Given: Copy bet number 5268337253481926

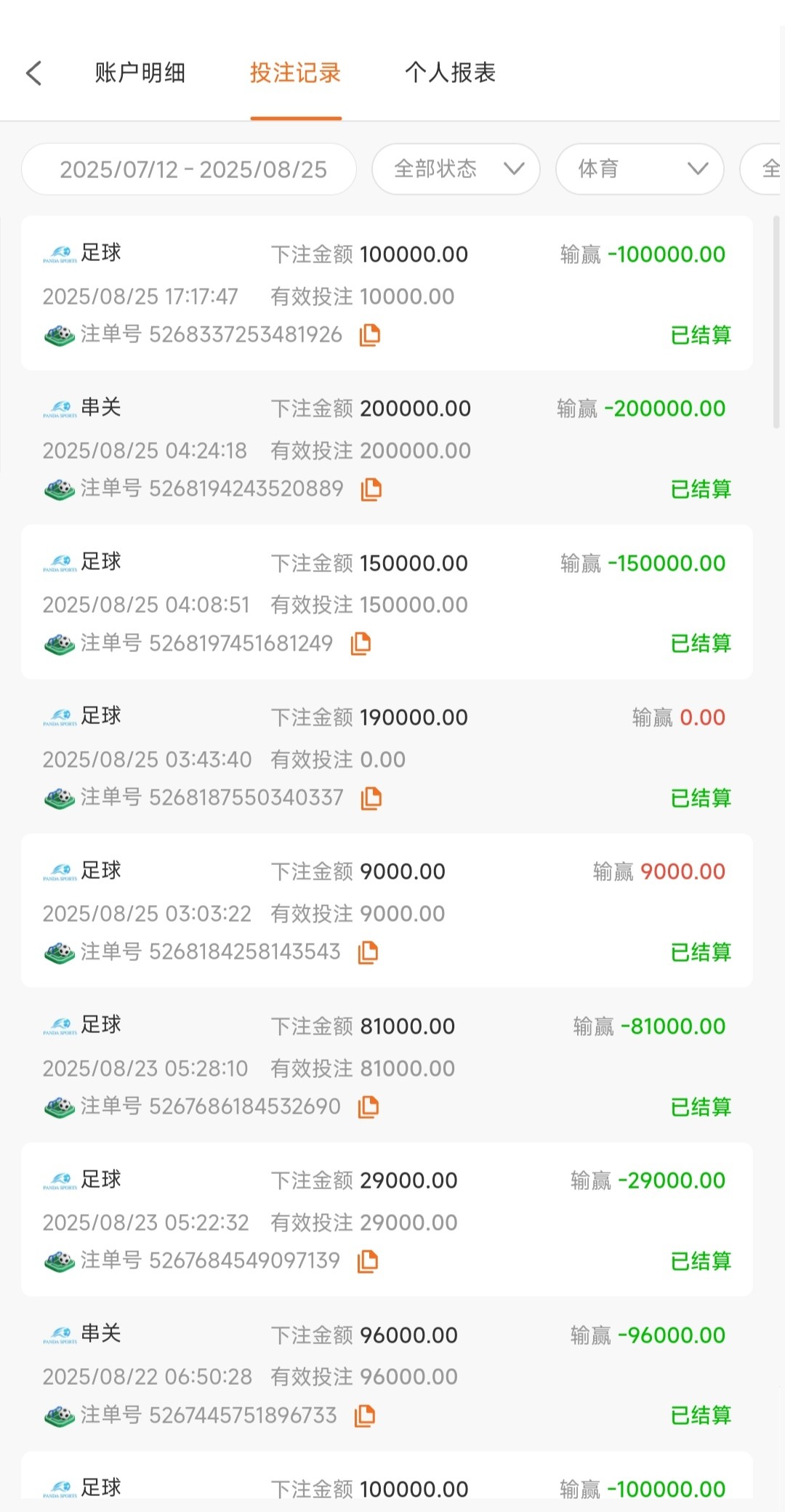Looking at the screenshot, I should pos(370,335).
